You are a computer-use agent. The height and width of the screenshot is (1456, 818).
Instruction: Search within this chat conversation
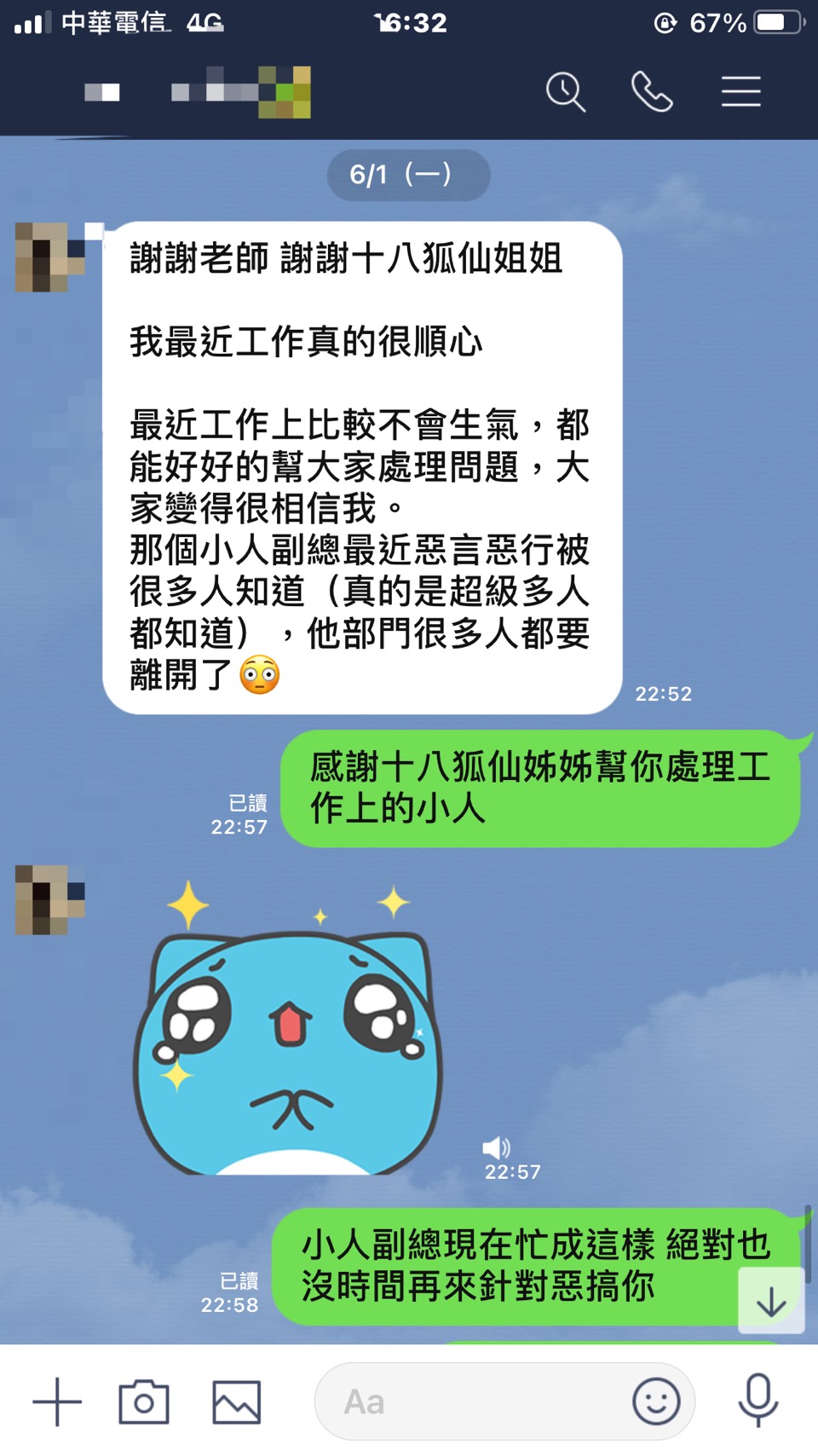click(566, 92)
